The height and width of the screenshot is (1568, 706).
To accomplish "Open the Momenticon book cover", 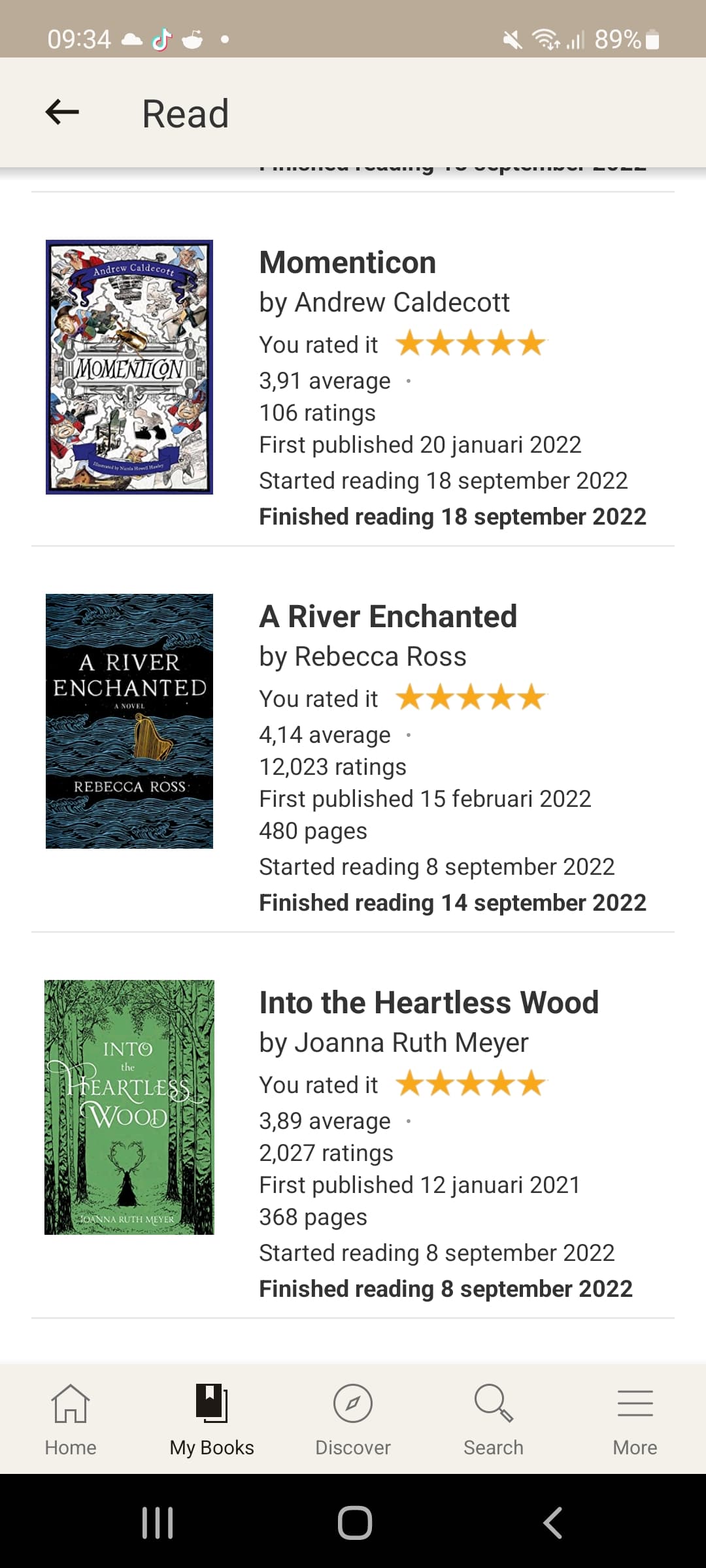I will (x=129, y=367).
